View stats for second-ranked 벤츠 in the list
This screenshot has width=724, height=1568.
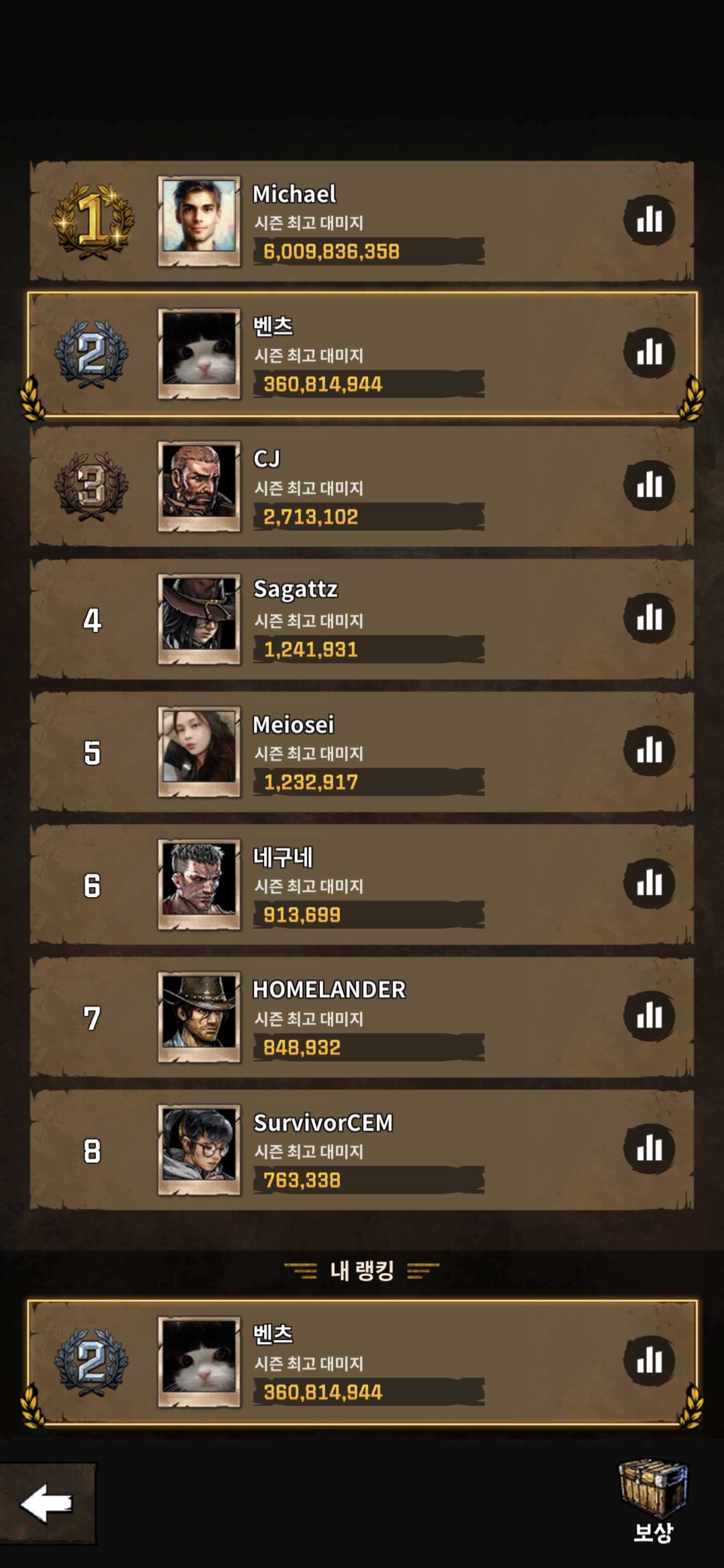pyautogui.click(x=649, y=352)
